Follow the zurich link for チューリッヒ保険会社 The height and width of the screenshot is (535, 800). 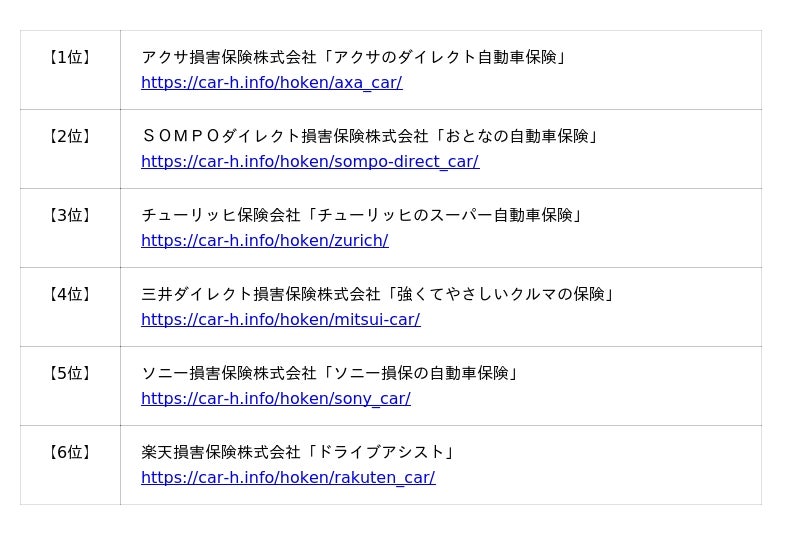(265, 241)
